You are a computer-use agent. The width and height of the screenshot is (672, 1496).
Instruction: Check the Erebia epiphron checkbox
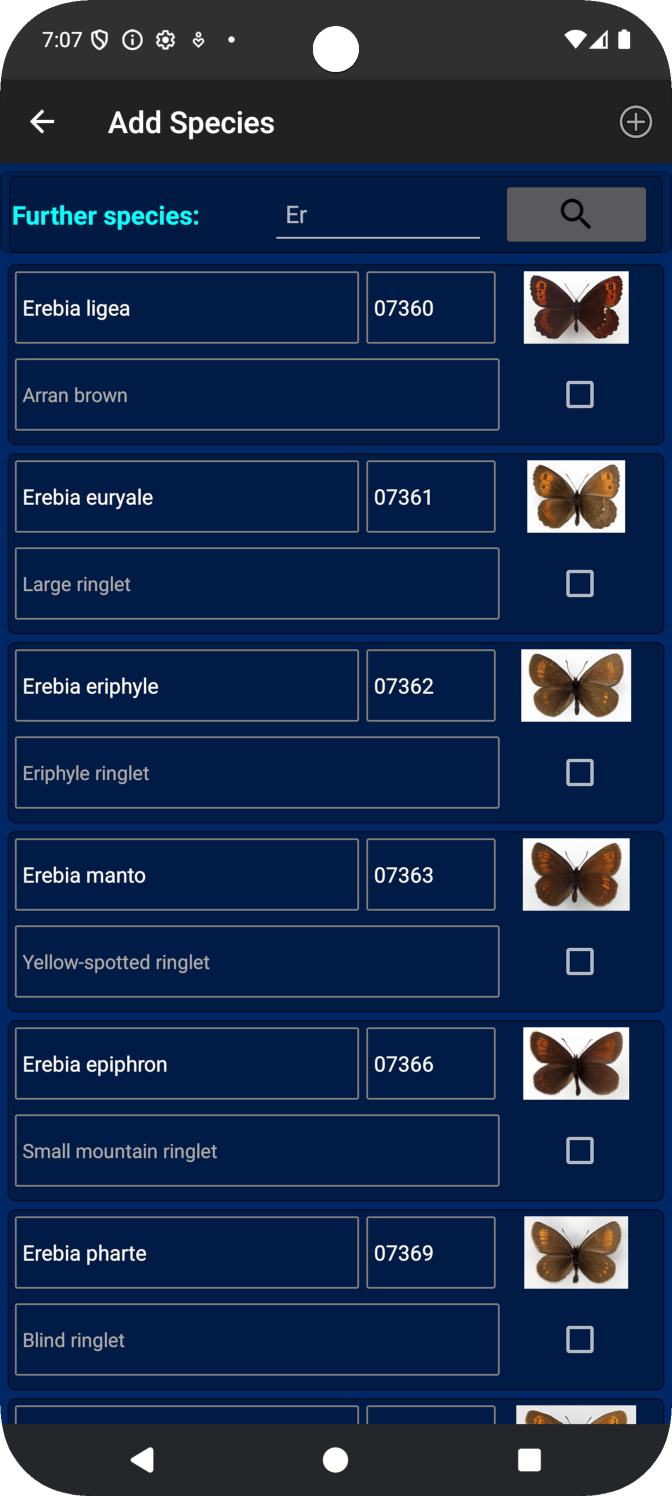(x=580, y=1151)
